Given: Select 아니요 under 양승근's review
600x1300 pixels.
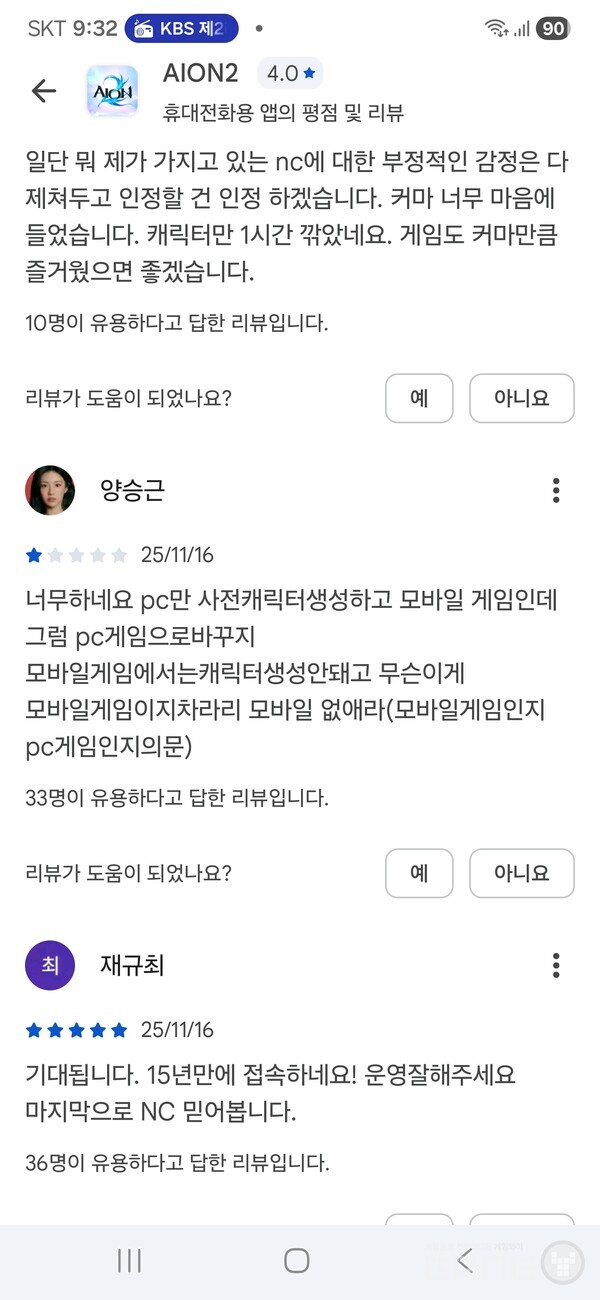Looking at the screenshot, I should click(x=521, y=873).
